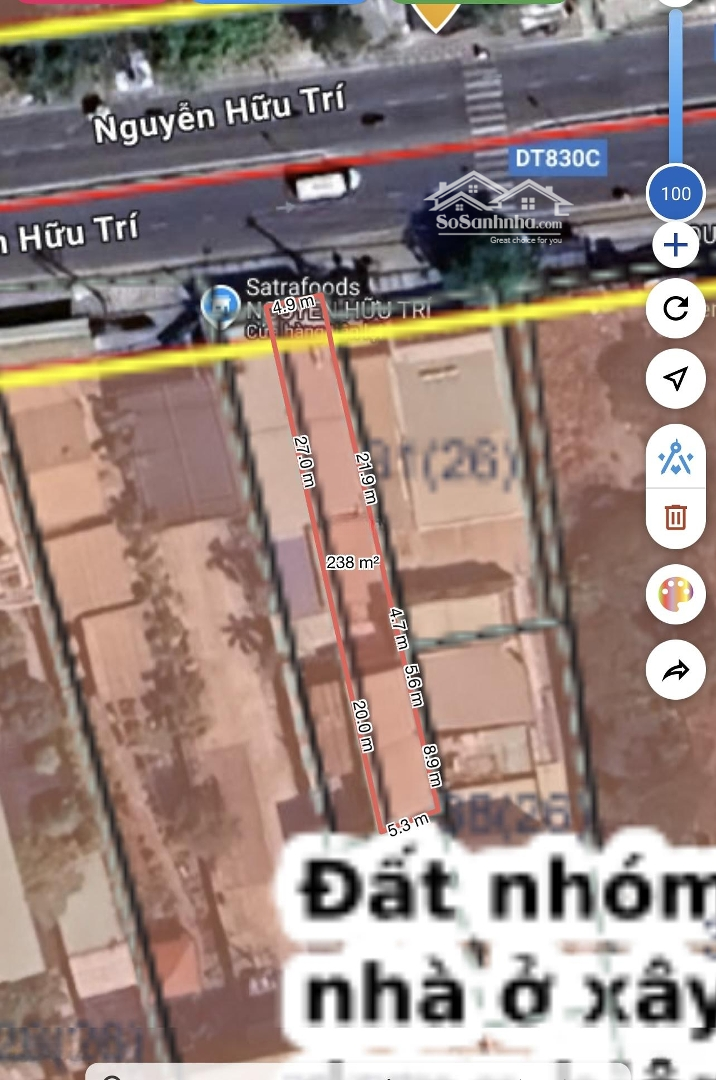Open the color palette button
716x1080 pixels.
click(676, 596)
